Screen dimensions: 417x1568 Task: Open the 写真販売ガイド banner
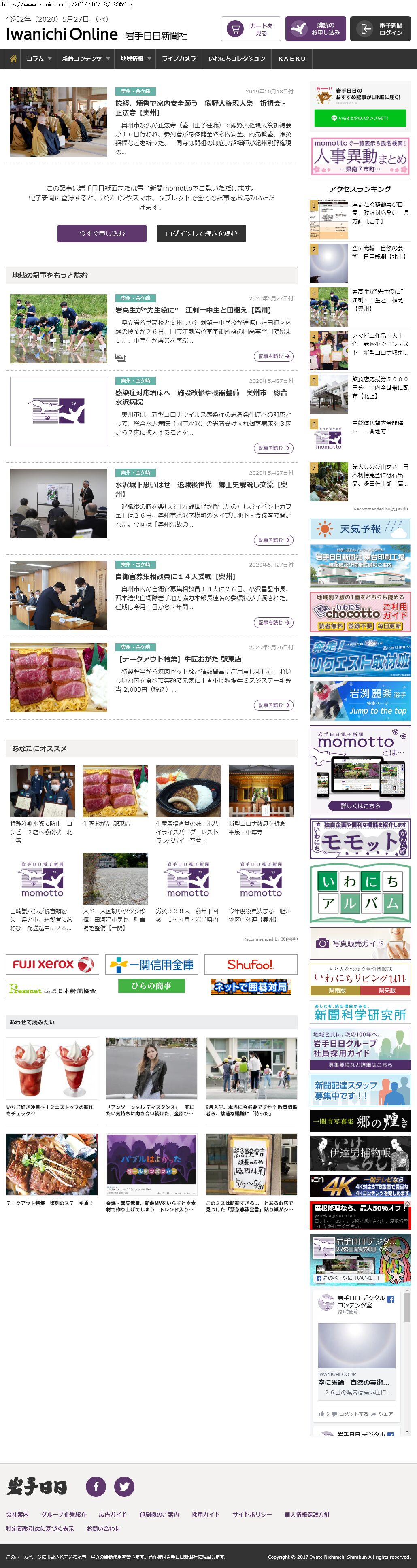[x=360, y=943]
